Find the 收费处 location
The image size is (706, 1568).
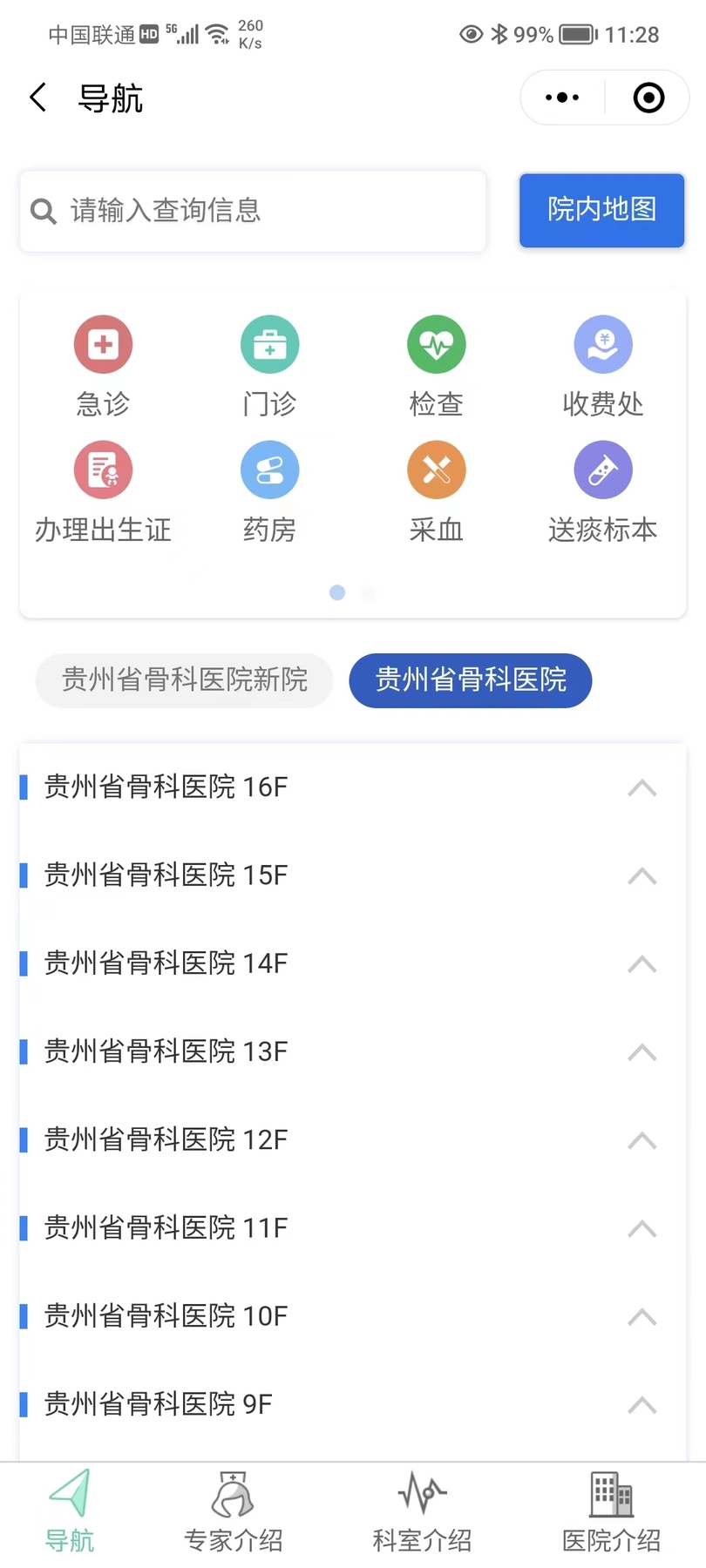[602, 365]
